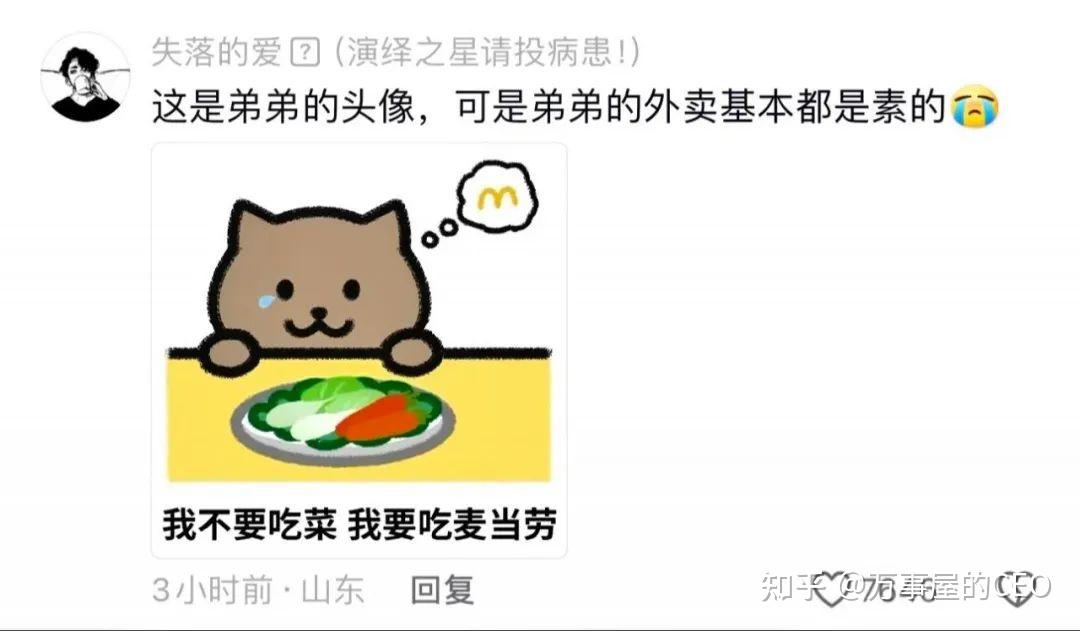Image resolution: width=1080 pixels, height=631 pixels.
Task: Dislike this comment with broken-heart icon
Action: tap(1017, 589)
